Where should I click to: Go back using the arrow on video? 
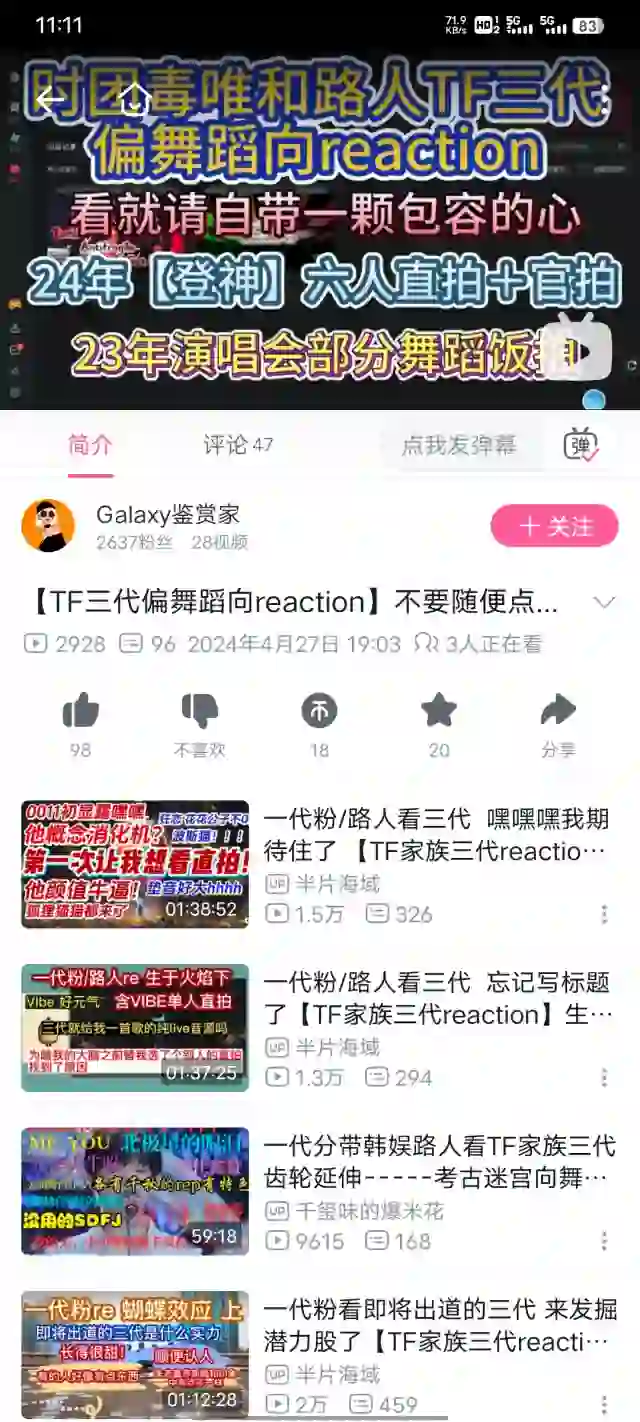pyautogui.click(x=47, y=99)
